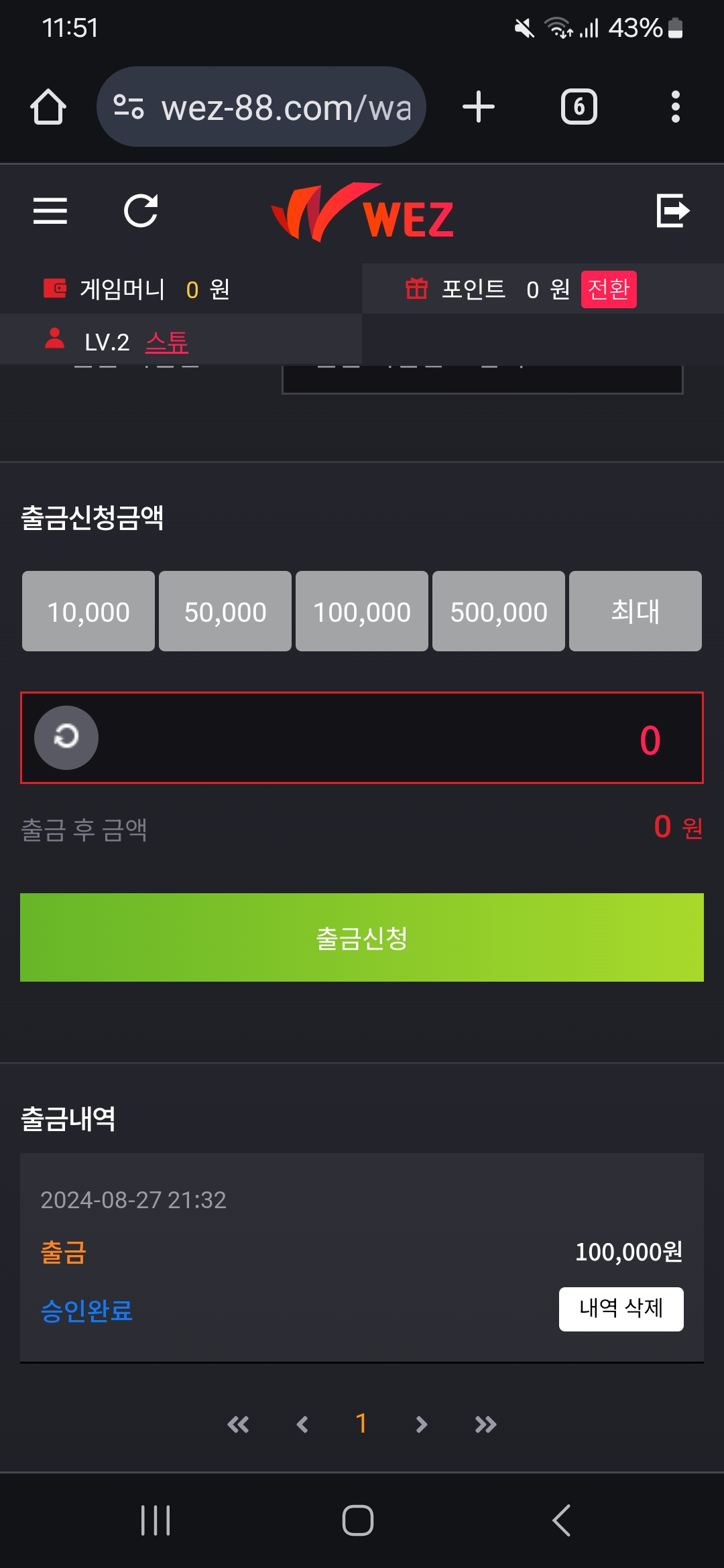The height and width of the screenshot is (1568, 724).
Task: Open the hamburger menu
Action: [x=50, y=211]
